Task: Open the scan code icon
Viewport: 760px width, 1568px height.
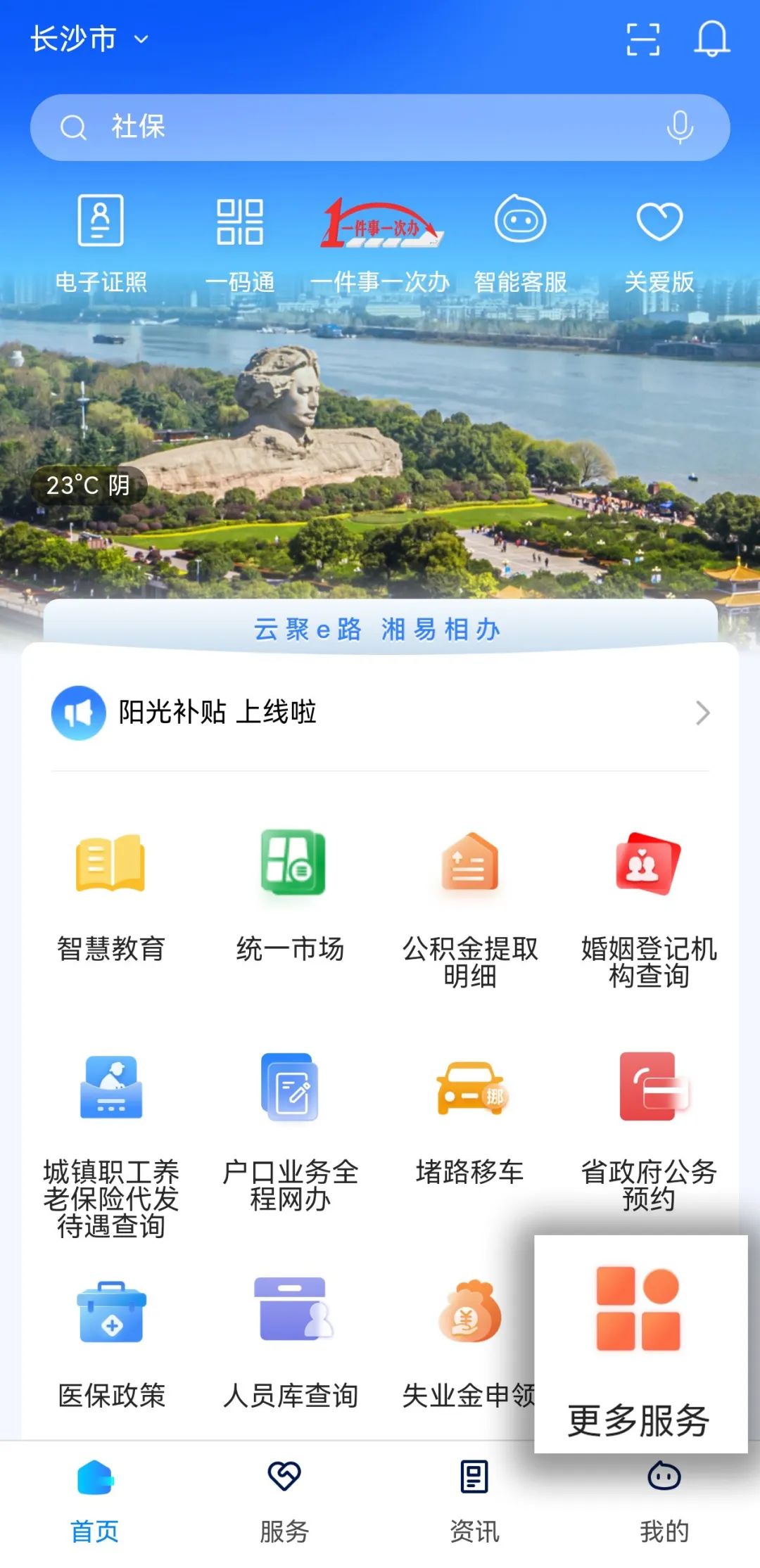Action: [642, 39]
